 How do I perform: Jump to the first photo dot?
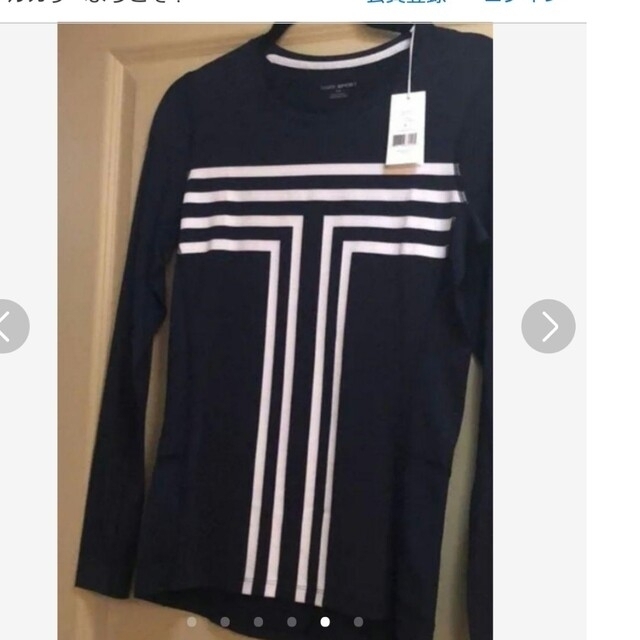tap(190, 621)
